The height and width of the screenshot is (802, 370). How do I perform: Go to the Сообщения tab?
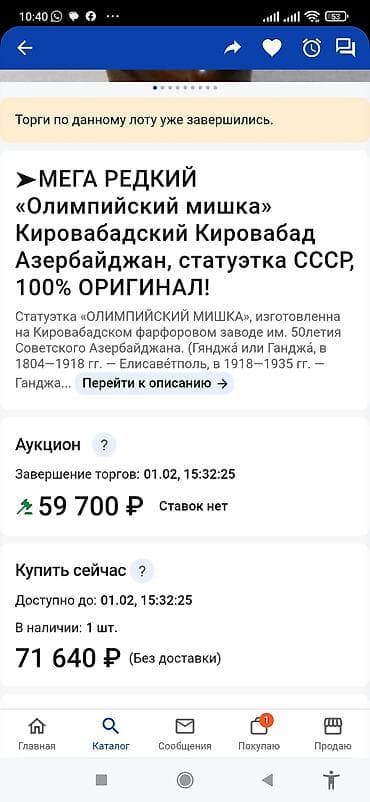pos(185,734)
